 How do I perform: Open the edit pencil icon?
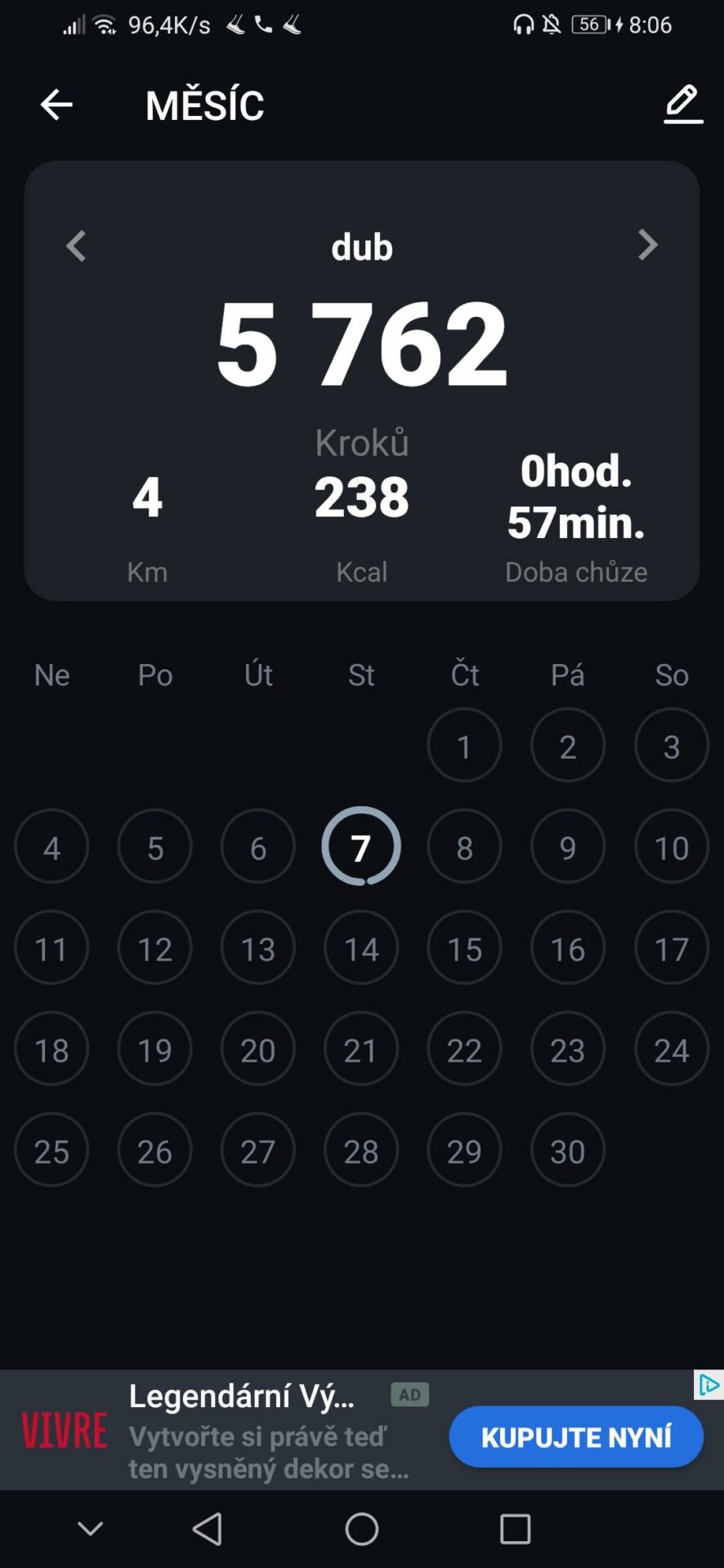[683, 105]
